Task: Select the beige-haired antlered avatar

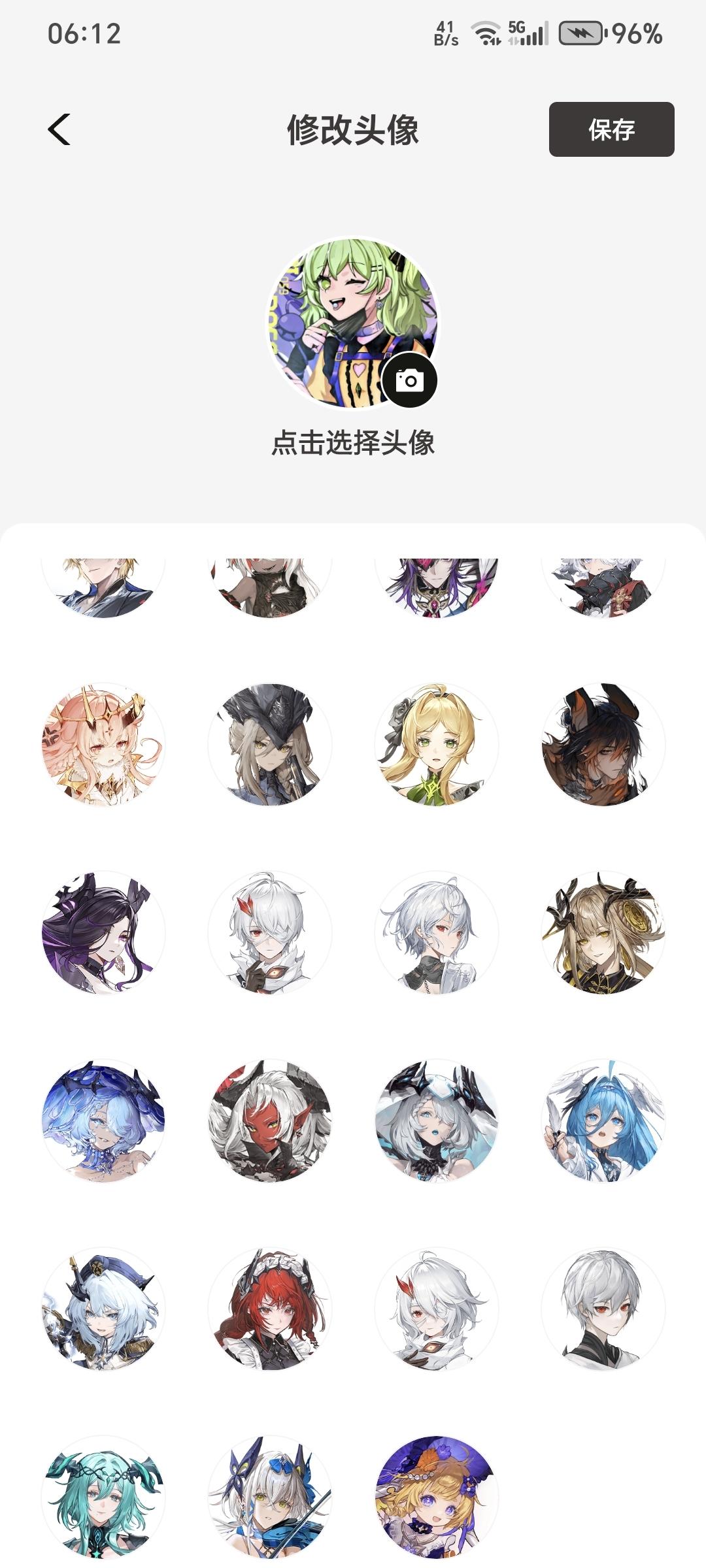Action: click(603, 932)
